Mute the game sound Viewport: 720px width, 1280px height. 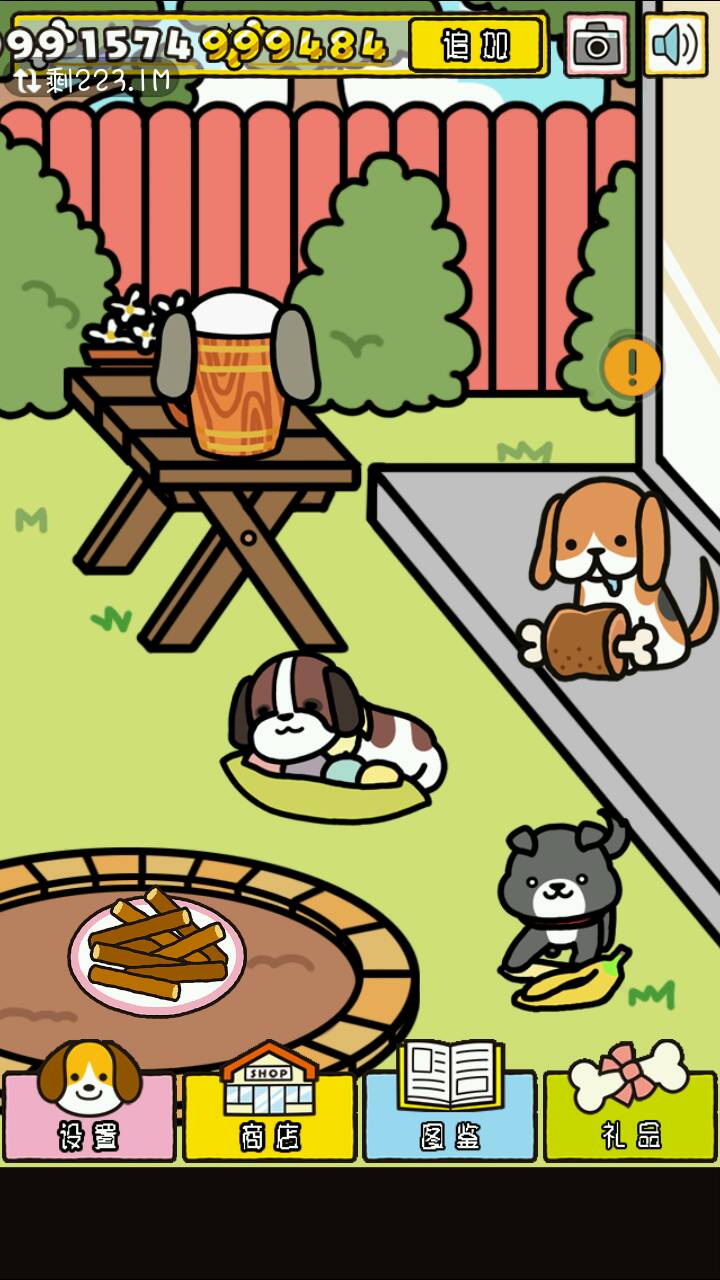(675, 45)
